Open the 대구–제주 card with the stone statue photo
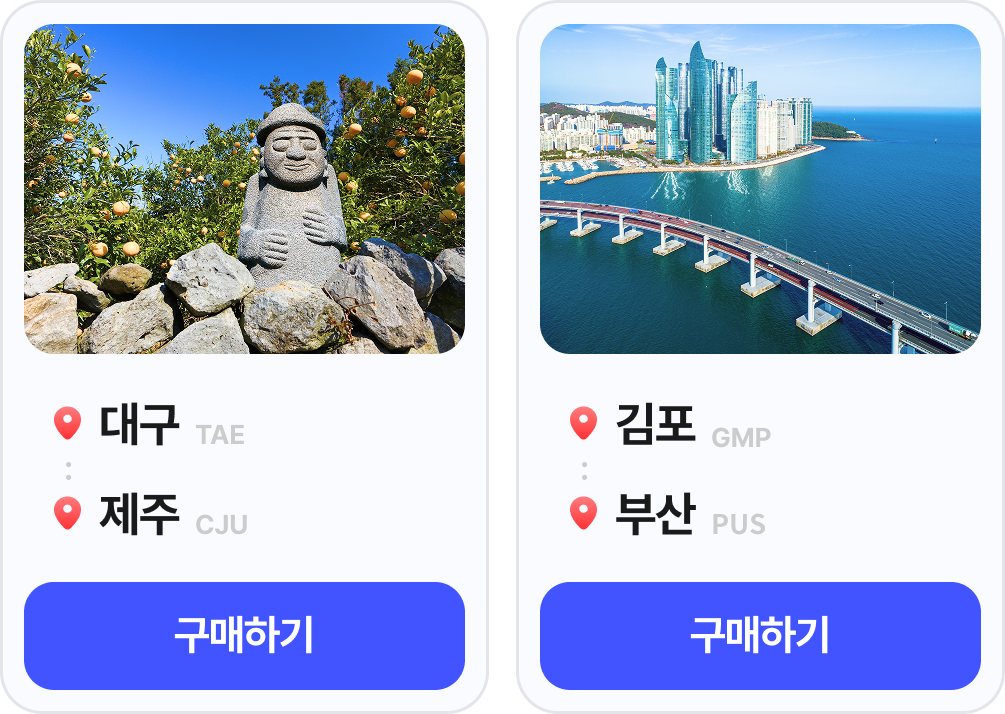The image size is (1005, 714). (244, 190)
